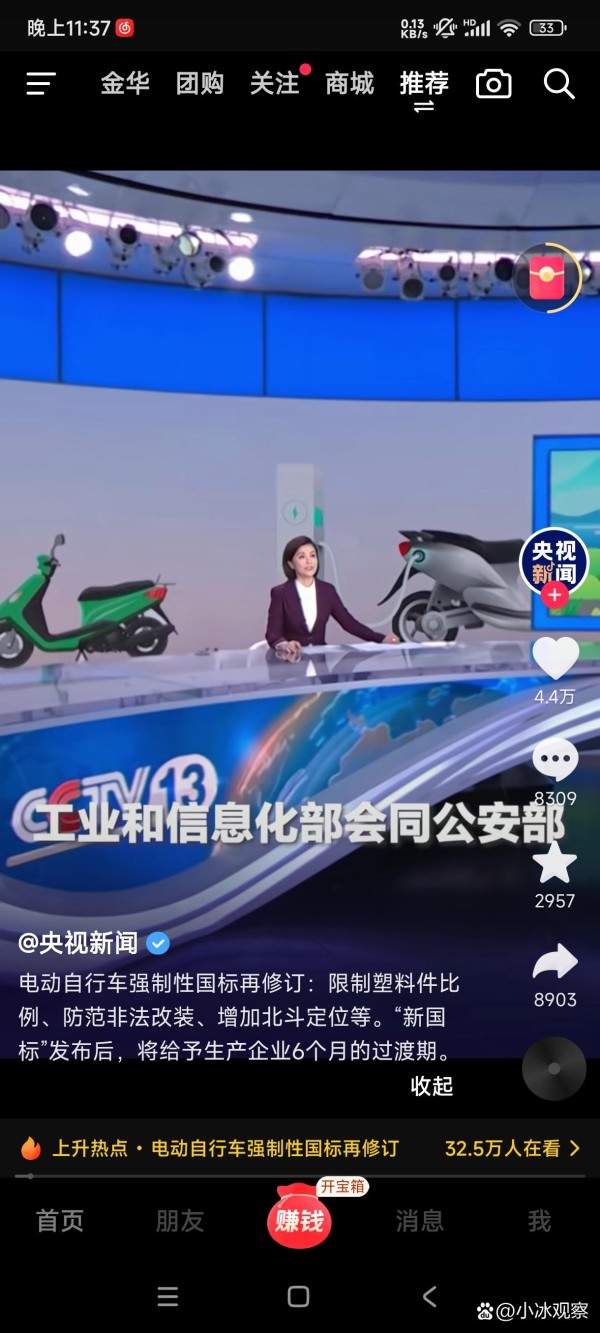Open the 关注 following feed
The height and width of the screenshot is (1333, 600).
275,84
